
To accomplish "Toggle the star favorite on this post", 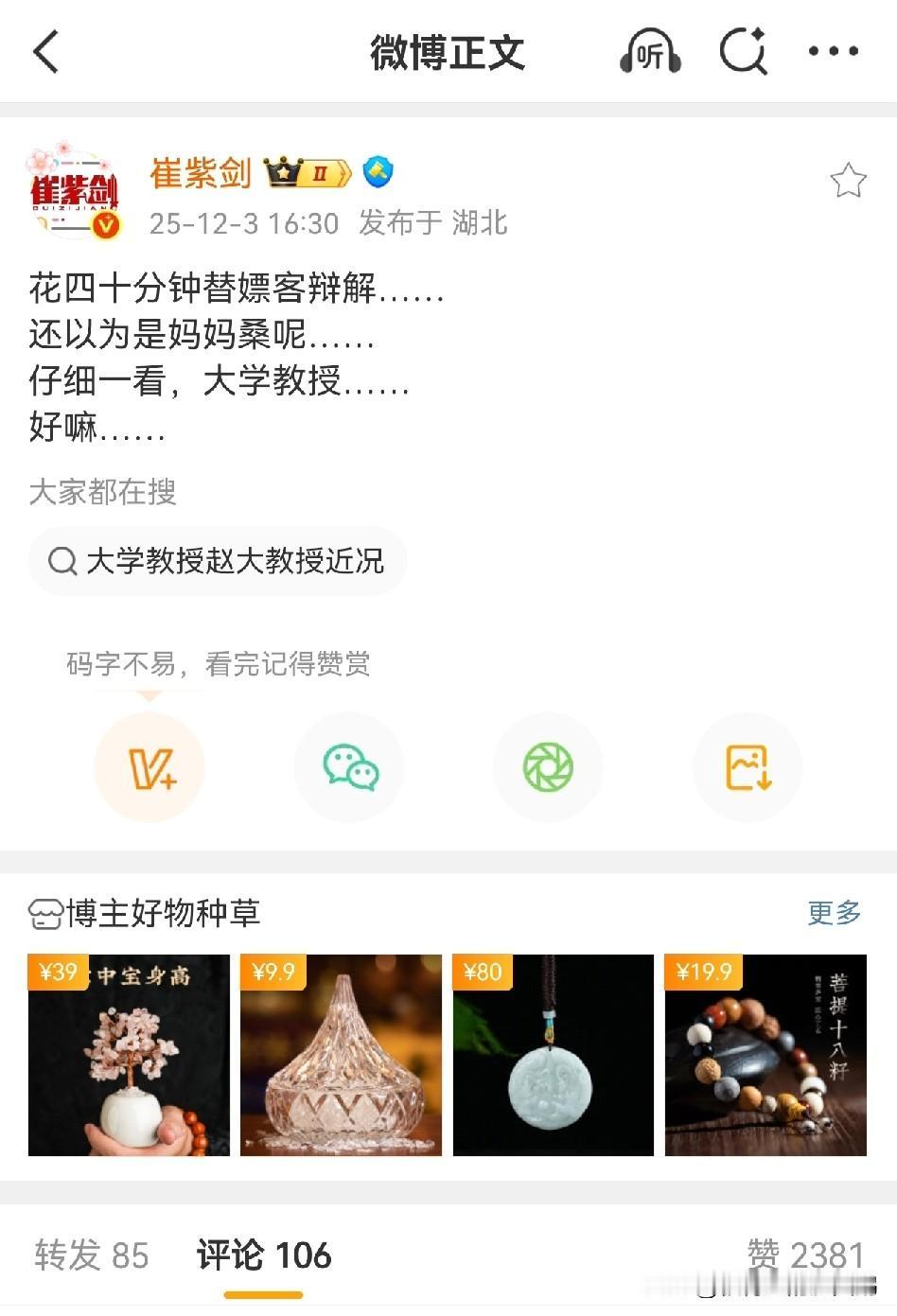I will pos(847,180).
